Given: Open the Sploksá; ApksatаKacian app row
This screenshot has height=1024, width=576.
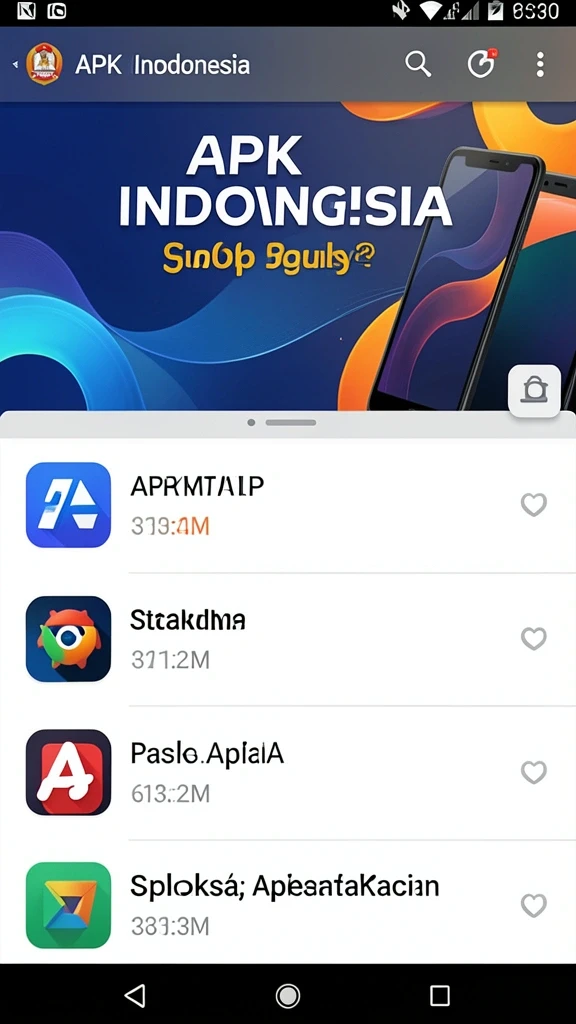Looking at the screenshot, I should click(x=288, y=904).
